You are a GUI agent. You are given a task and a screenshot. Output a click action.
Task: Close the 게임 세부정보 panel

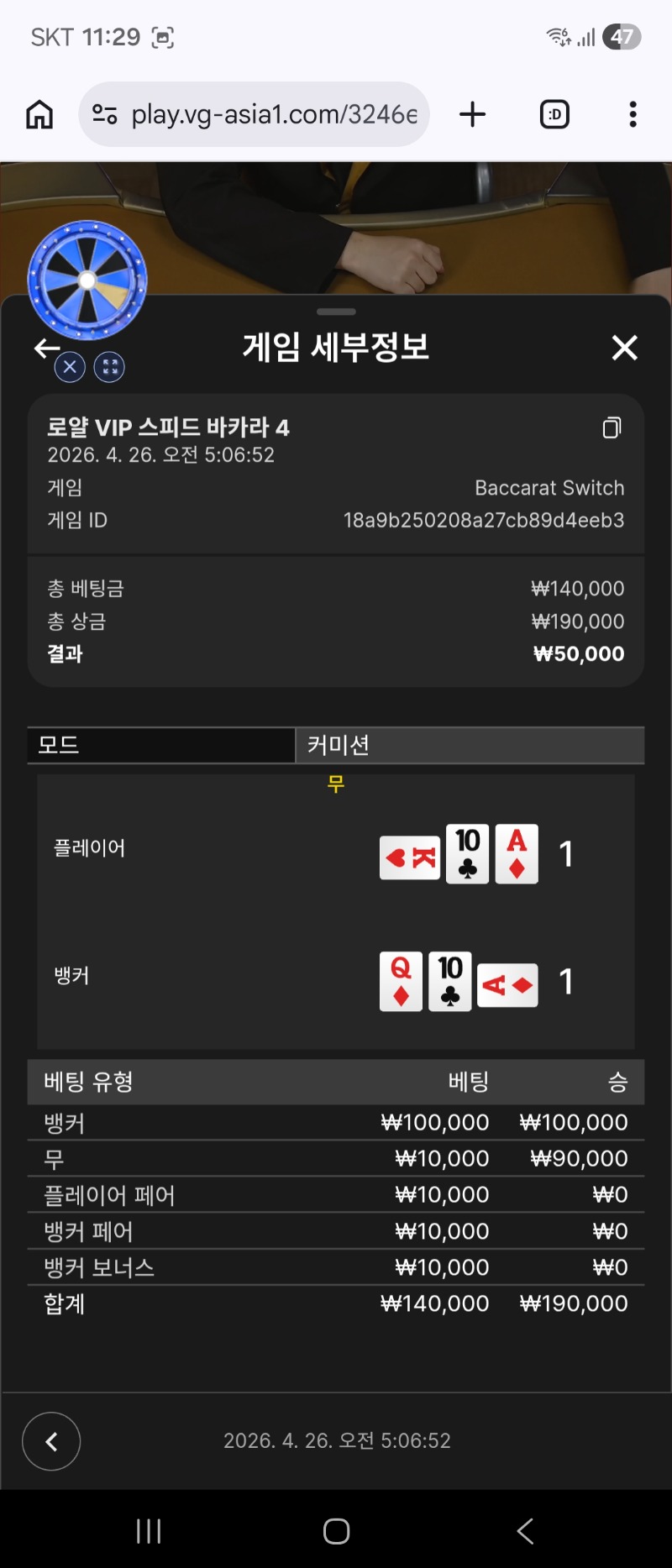624,347
